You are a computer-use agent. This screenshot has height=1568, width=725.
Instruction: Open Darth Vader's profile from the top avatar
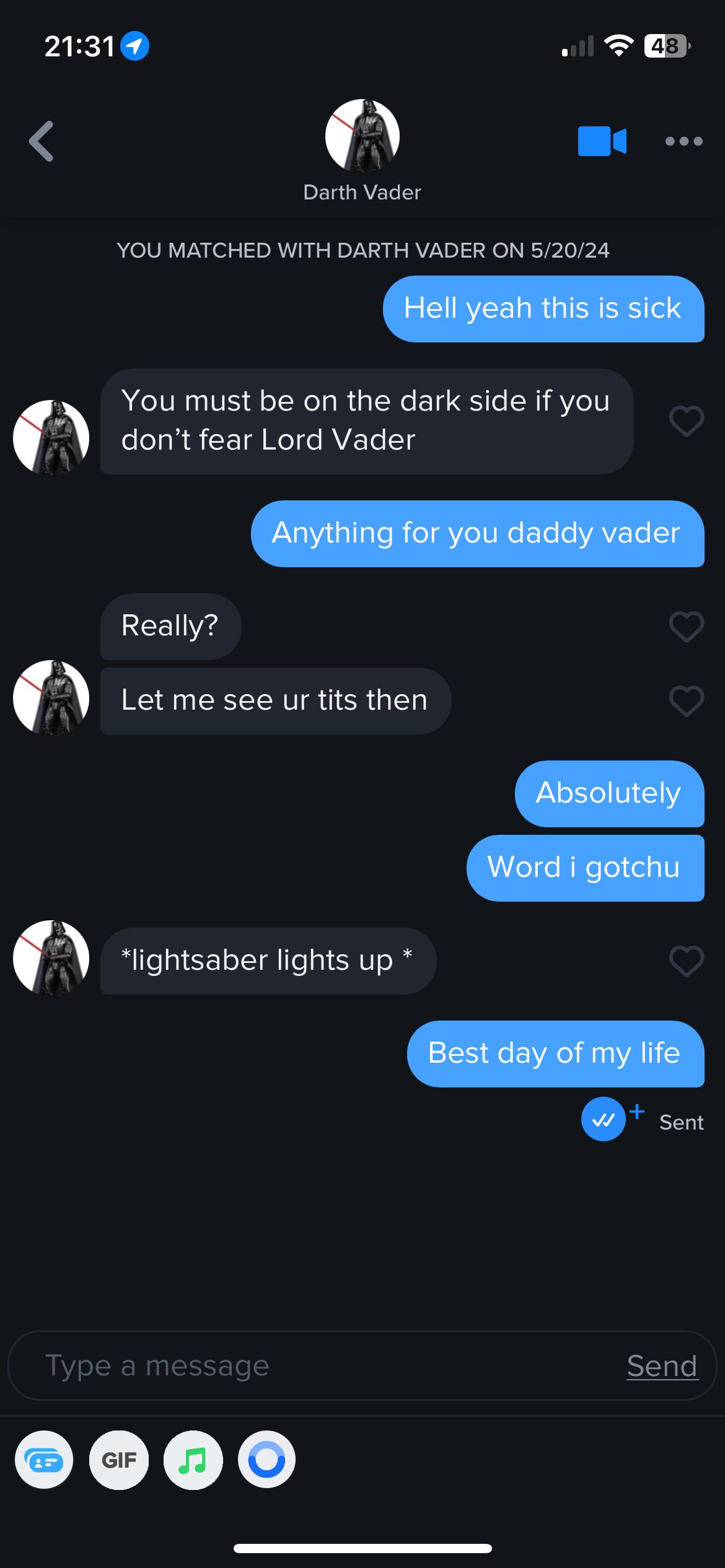tap(362, 135)
